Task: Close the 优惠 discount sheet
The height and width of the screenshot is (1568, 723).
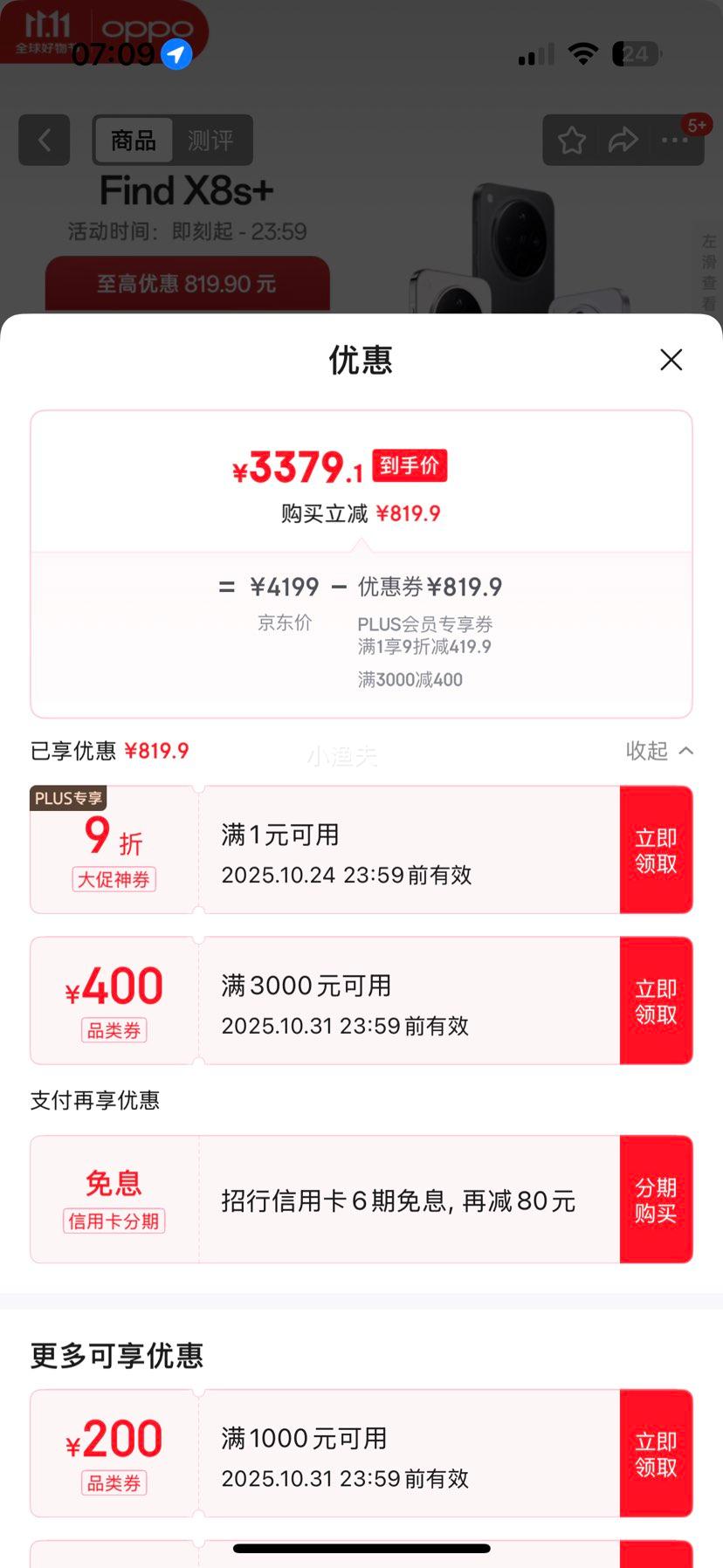Action: pos(671,360)
